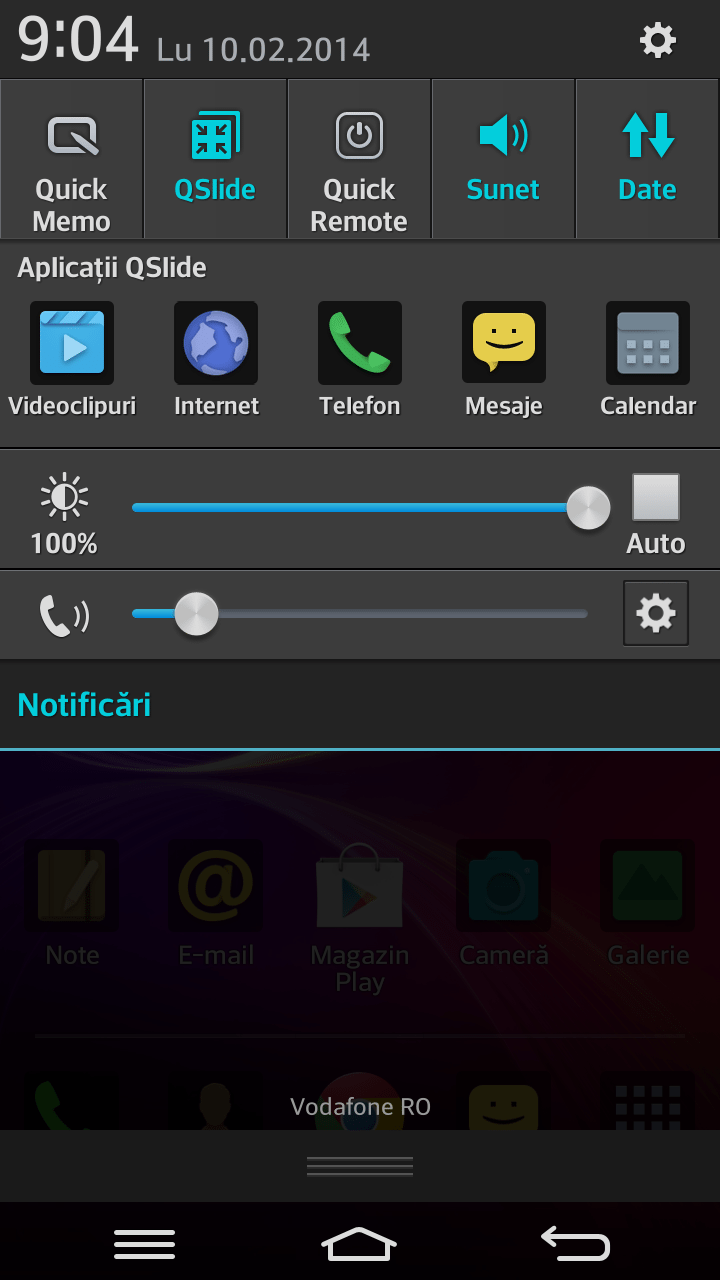Disable mobile data with Date toggle

(x=648, y=159)
